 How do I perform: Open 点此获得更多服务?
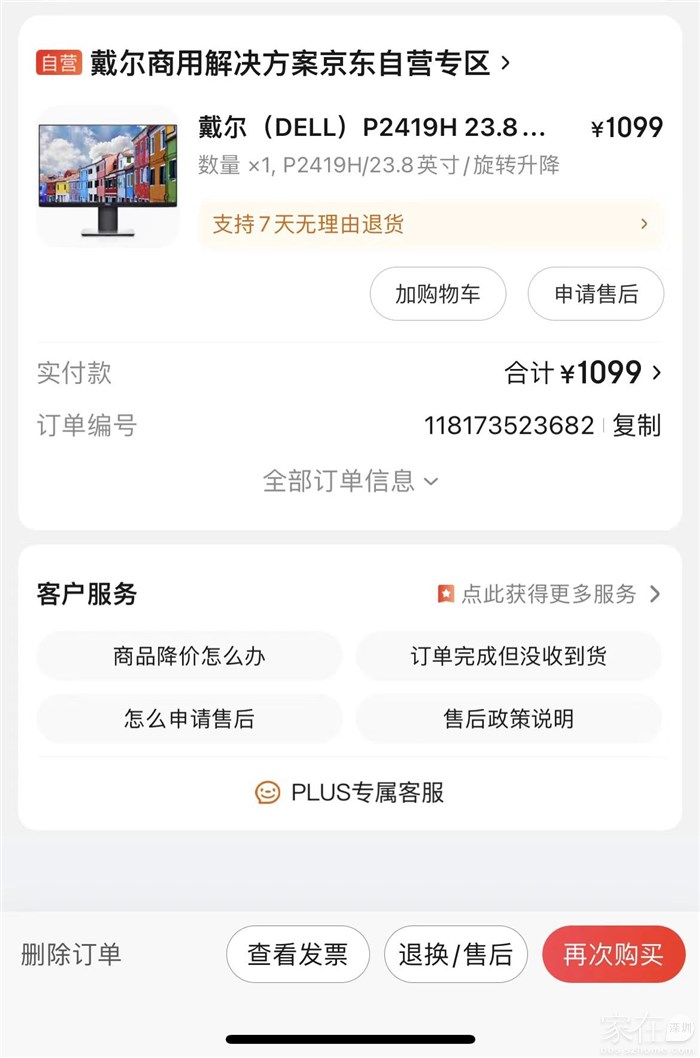549,594
